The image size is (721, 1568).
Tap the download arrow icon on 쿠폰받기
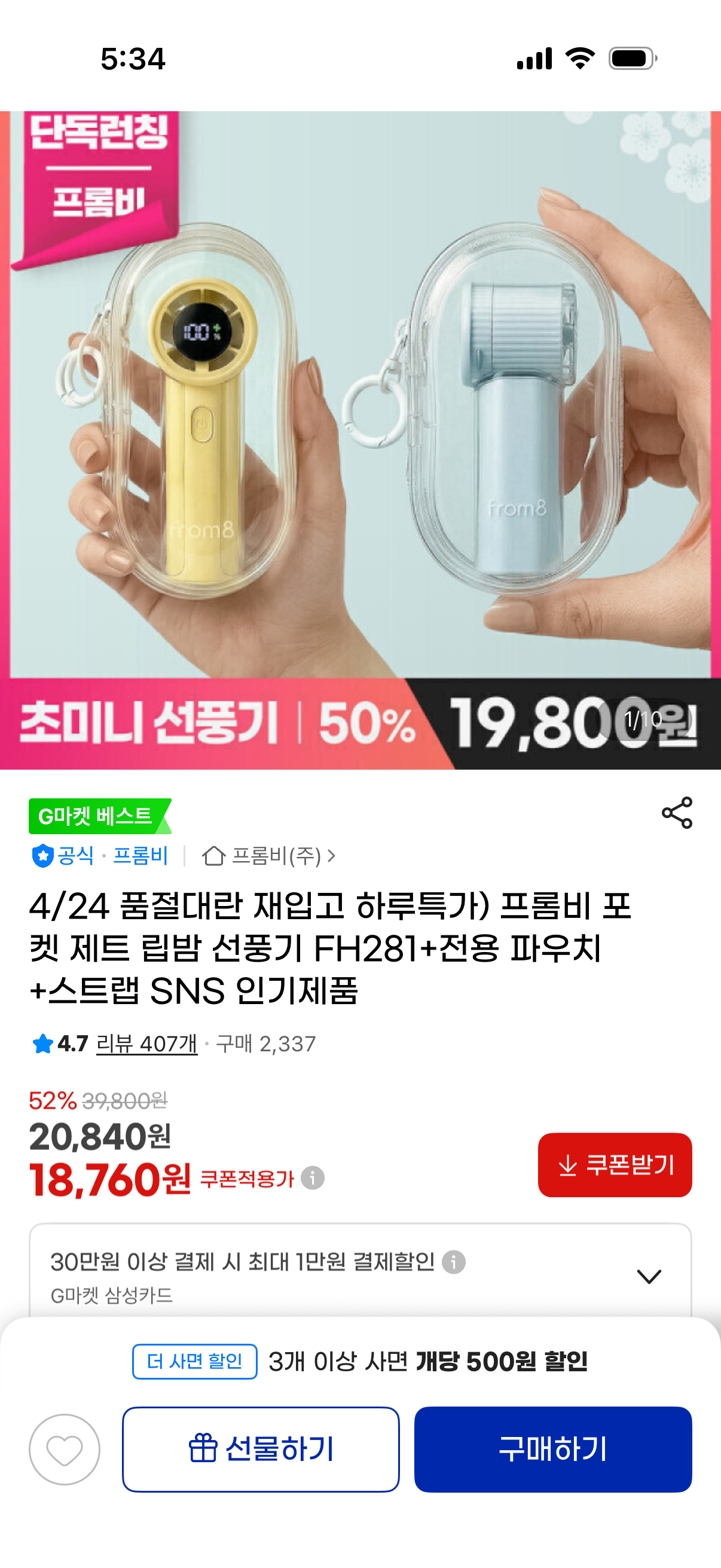tap(568, 1165)
